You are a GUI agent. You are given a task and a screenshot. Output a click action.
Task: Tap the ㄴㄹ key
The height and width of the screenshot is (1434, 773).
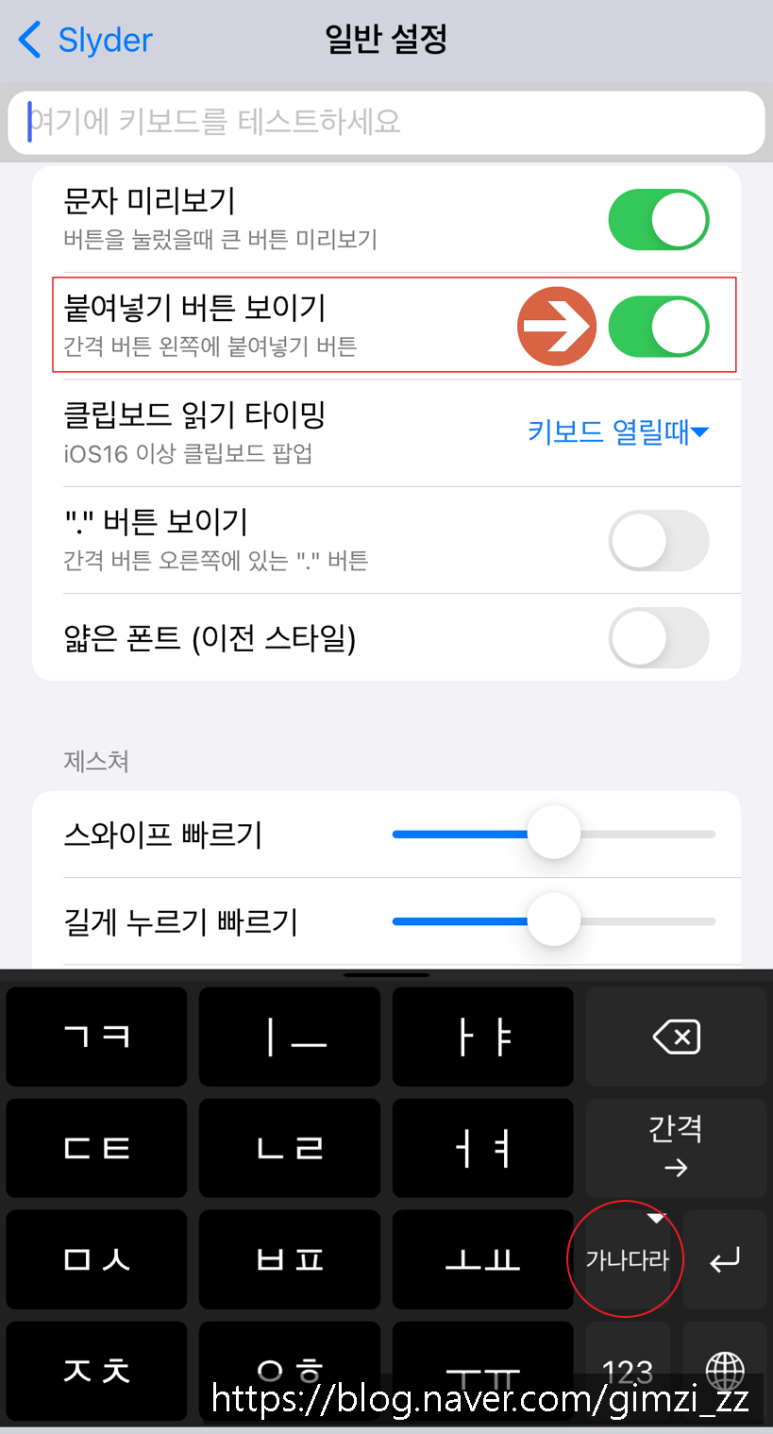[289, 1148]
